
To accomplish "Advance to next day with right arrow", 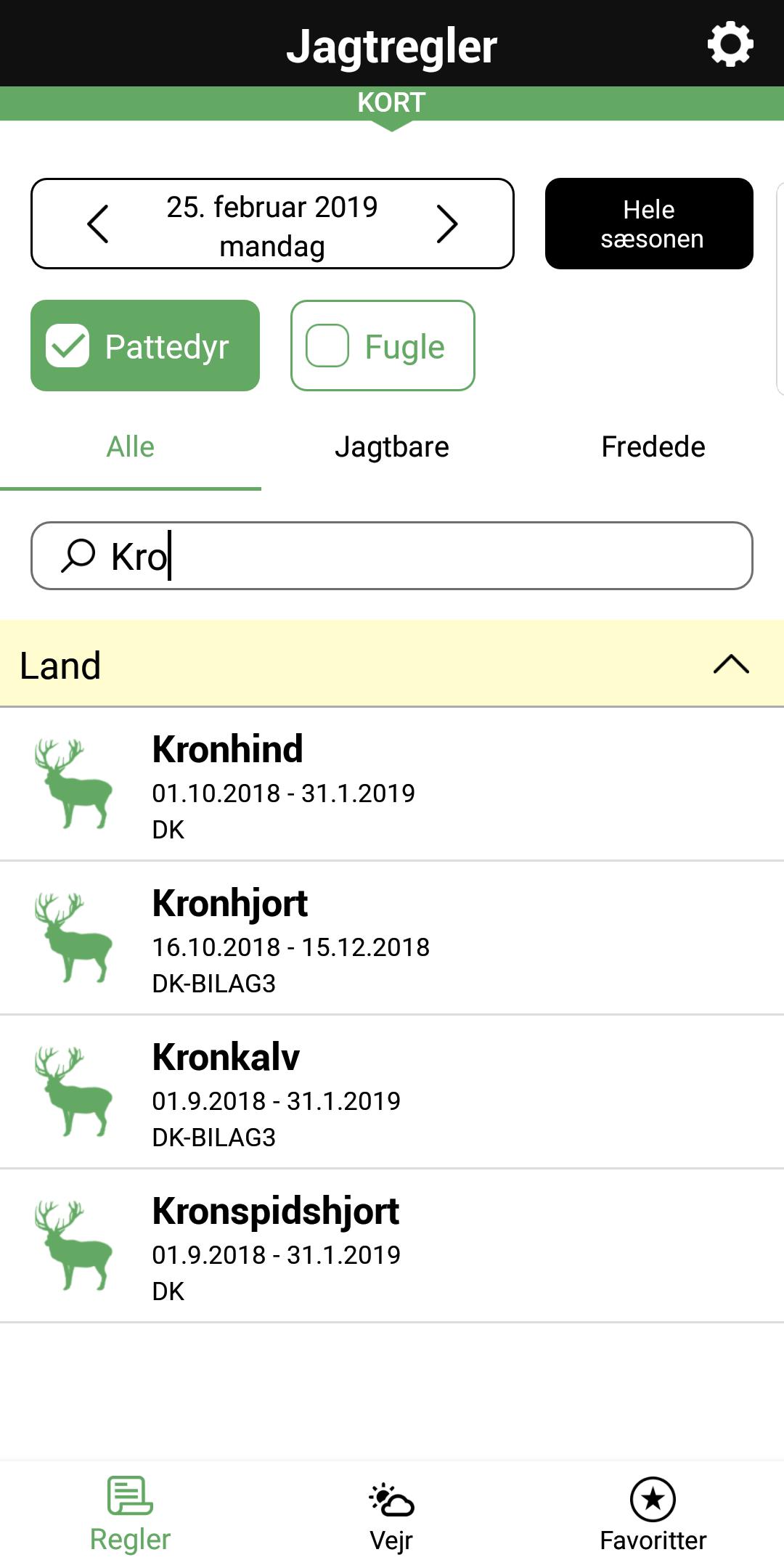I will [448, 223].
